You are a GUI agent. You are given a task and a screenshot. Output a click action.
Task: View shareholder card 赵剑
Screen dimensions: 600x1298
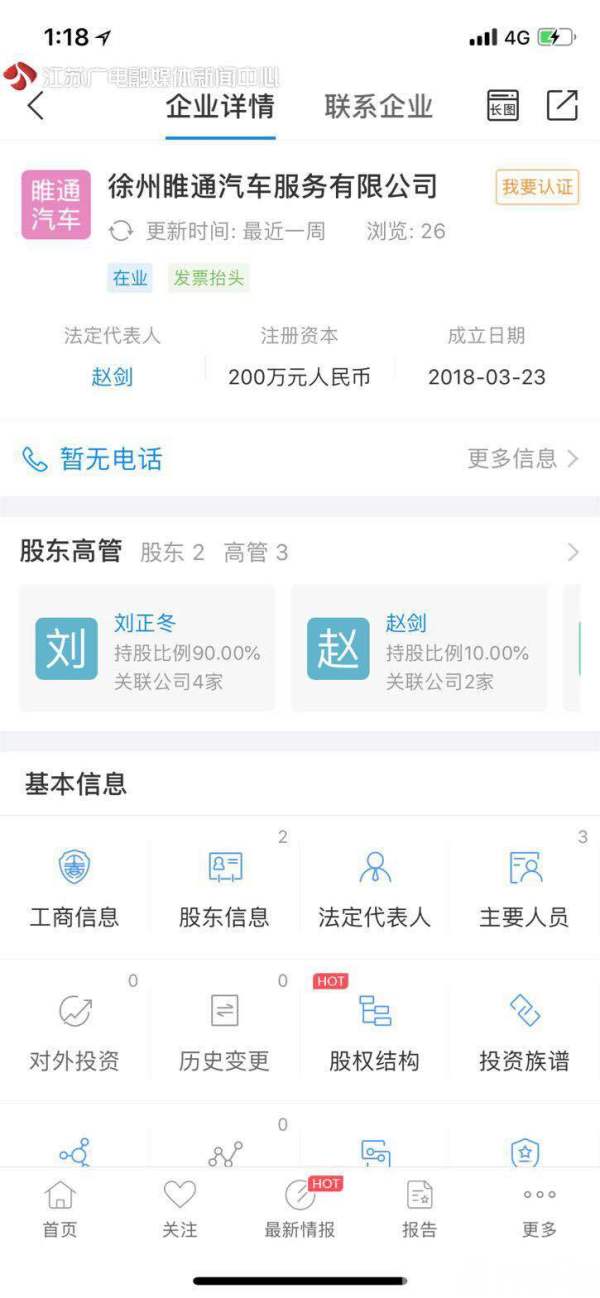point(419,648)
